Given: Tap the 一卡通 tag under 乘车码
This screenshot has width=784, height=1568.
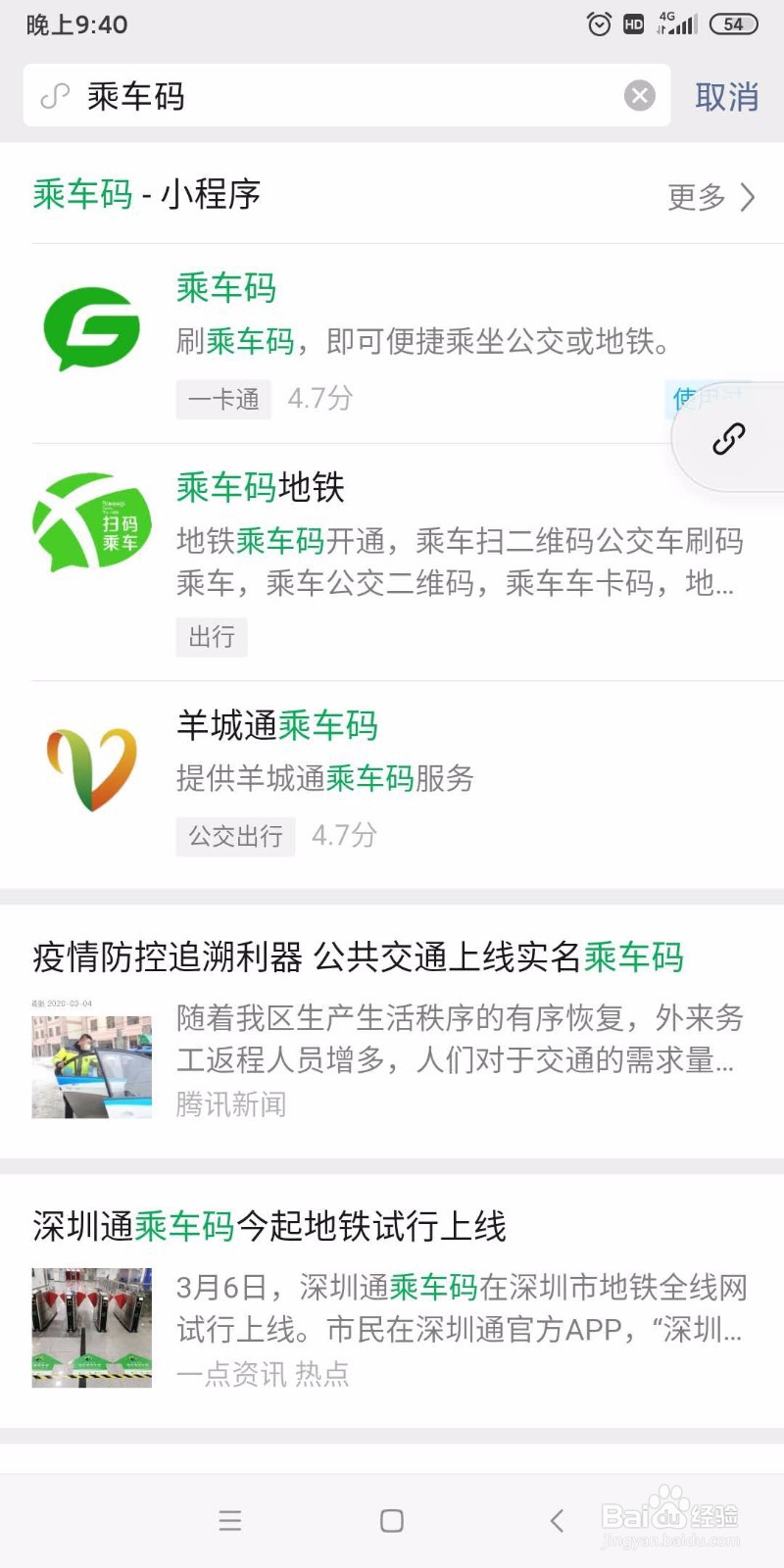Looking at the screenshot, I should click(222, 400).
